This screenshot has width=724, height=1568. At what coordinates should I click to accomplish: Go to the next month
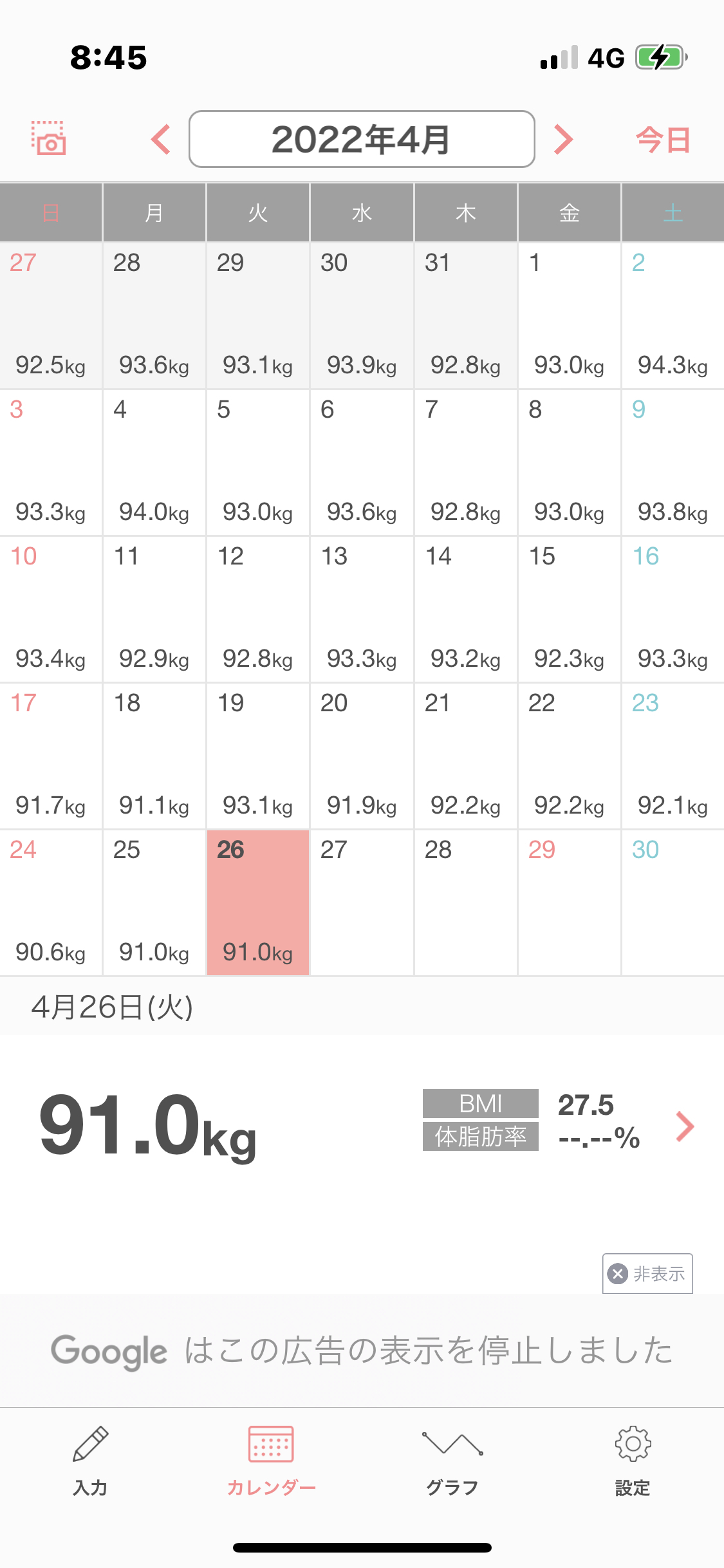click(x=563, y=139)
